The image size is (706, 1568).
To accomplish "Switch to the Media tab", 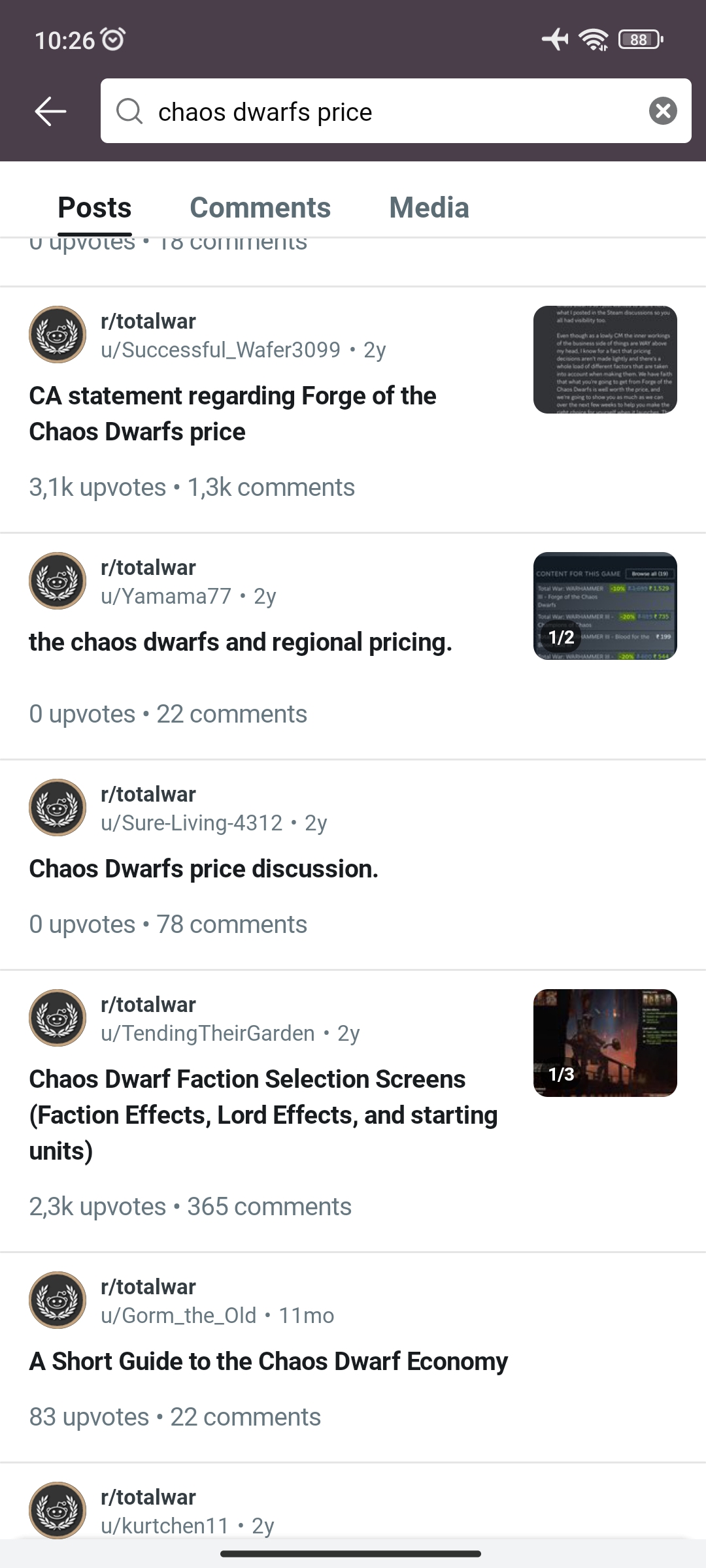I will coord(429,208).
